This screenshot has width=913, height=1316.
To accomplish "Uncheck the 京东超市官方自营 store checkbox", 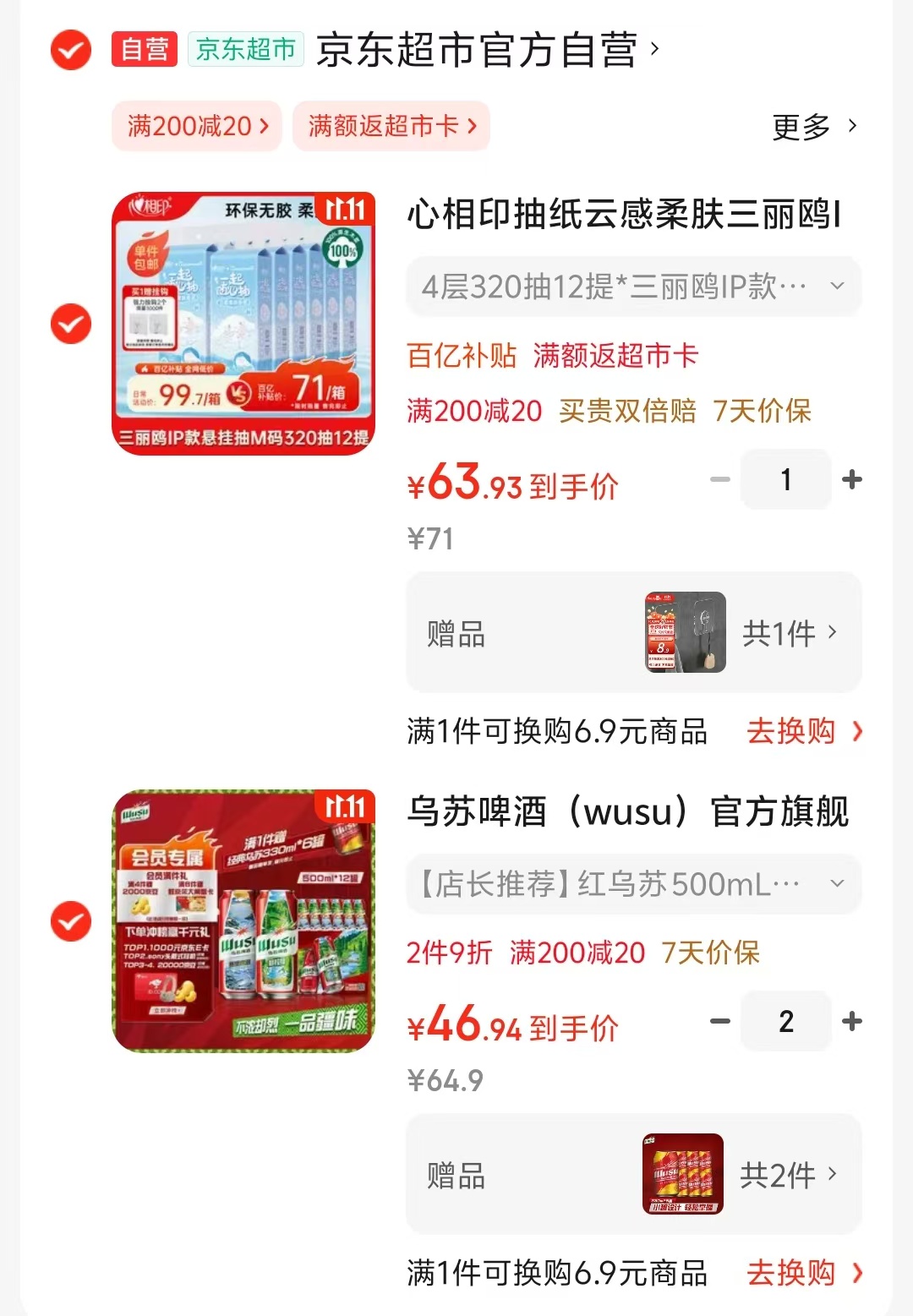I will click(71, 50).
